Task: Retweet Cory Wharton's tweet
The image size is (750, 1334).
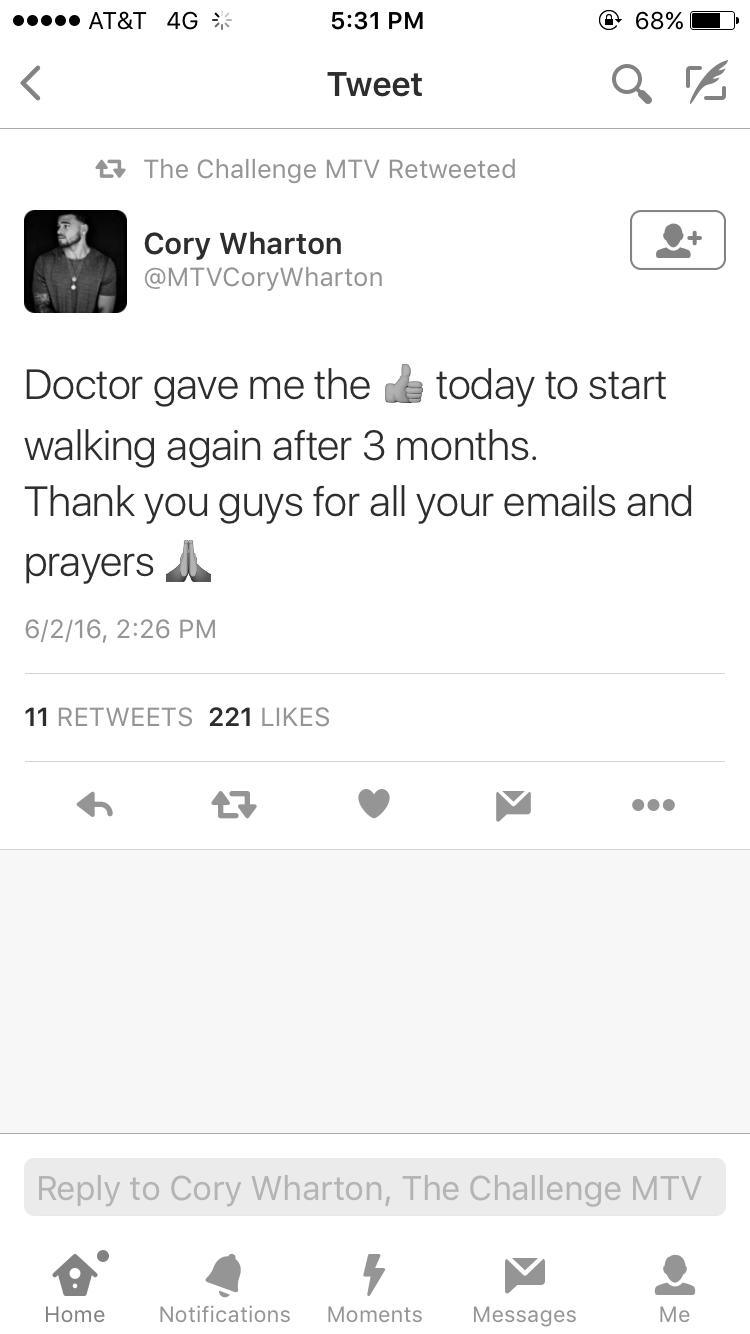Action: (233, 805)
